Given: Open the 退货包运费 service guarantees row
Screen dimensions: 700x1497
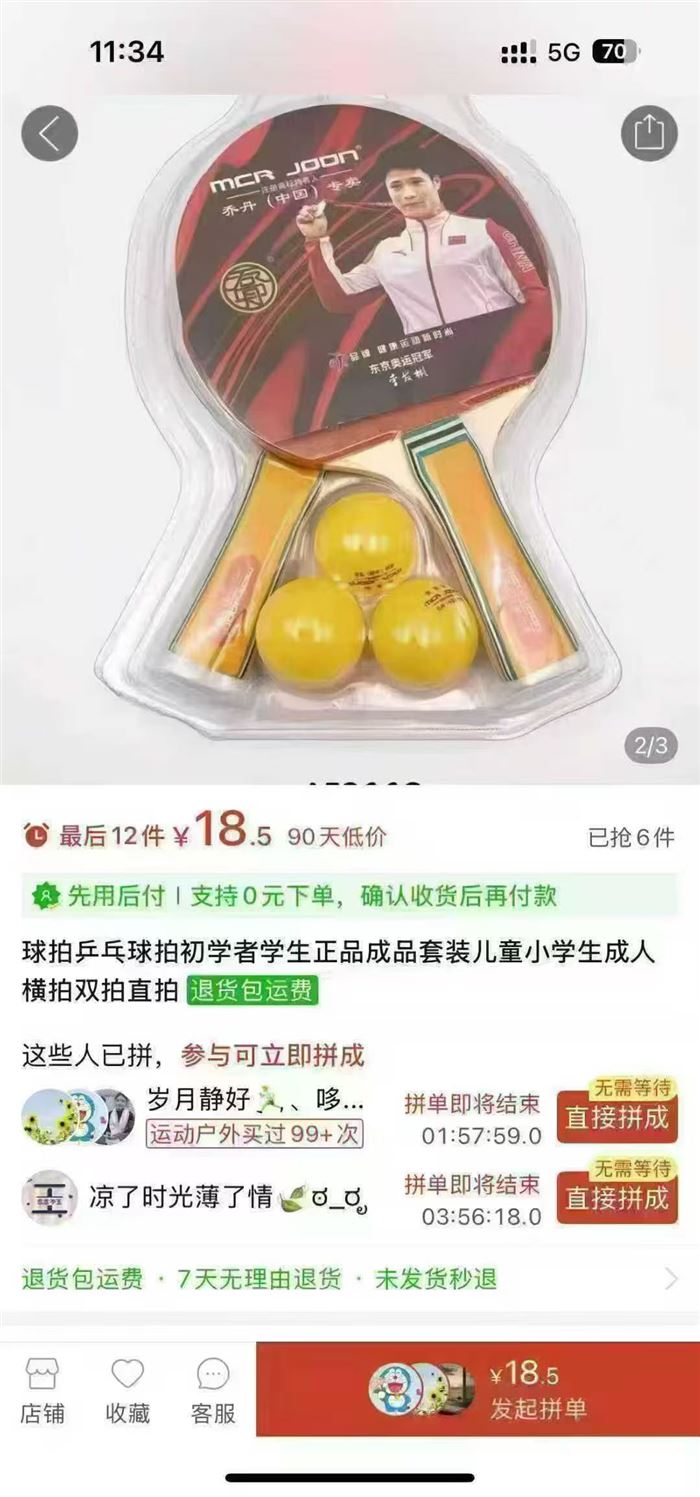Looking at the screenshot, I should 350,1278.
